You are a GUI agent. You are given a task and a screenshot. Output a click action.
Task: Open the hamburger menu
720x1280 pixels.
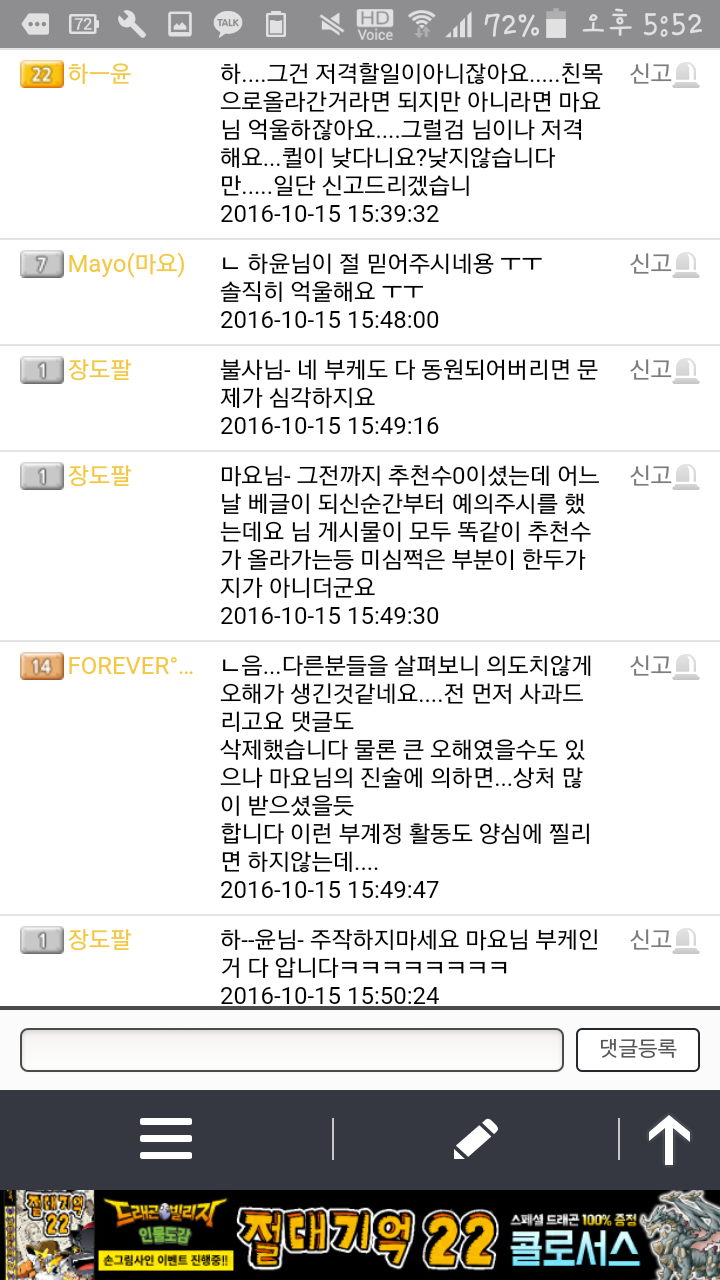pos(166,1139)
